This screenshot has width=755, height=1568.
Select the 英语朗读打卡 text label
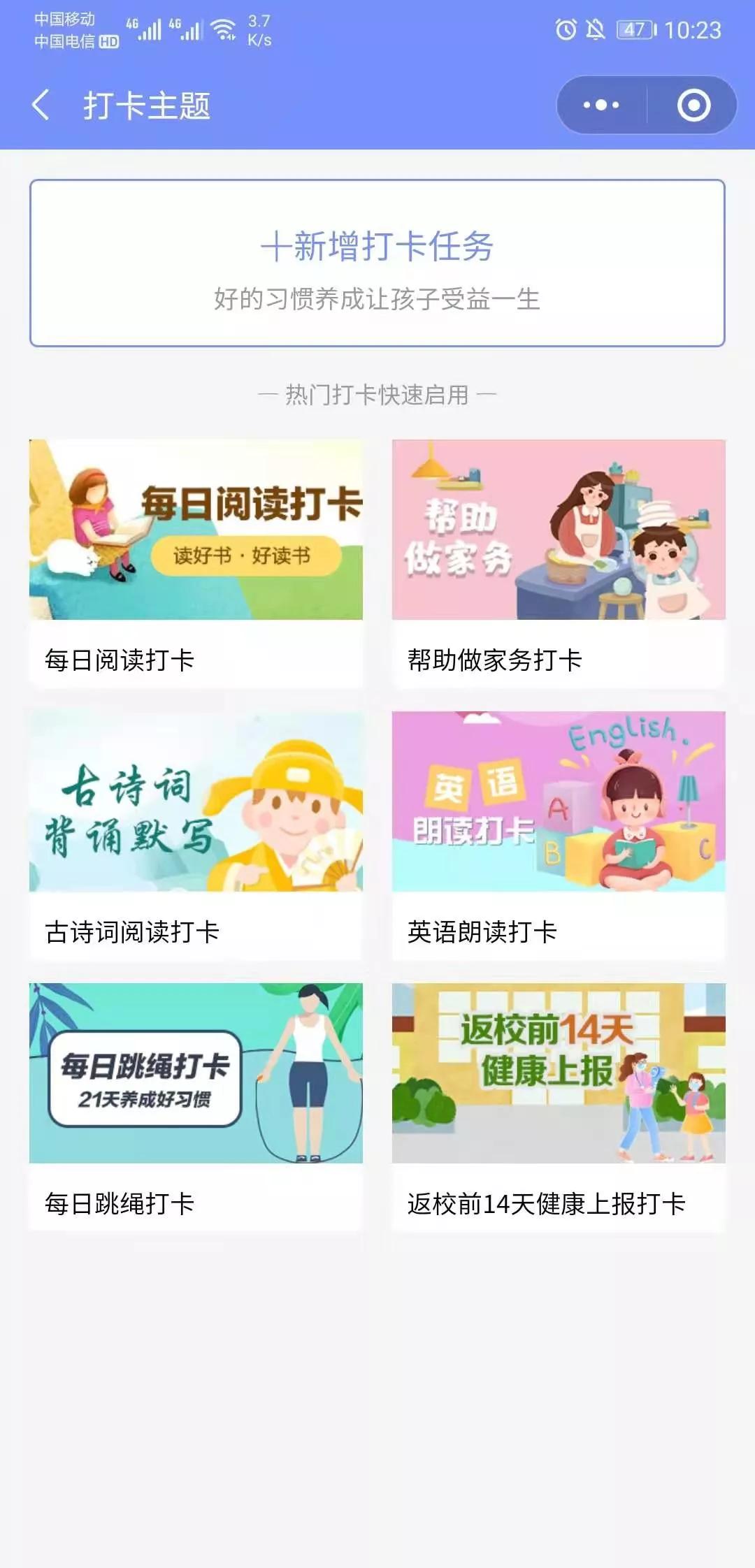[482, 929]
